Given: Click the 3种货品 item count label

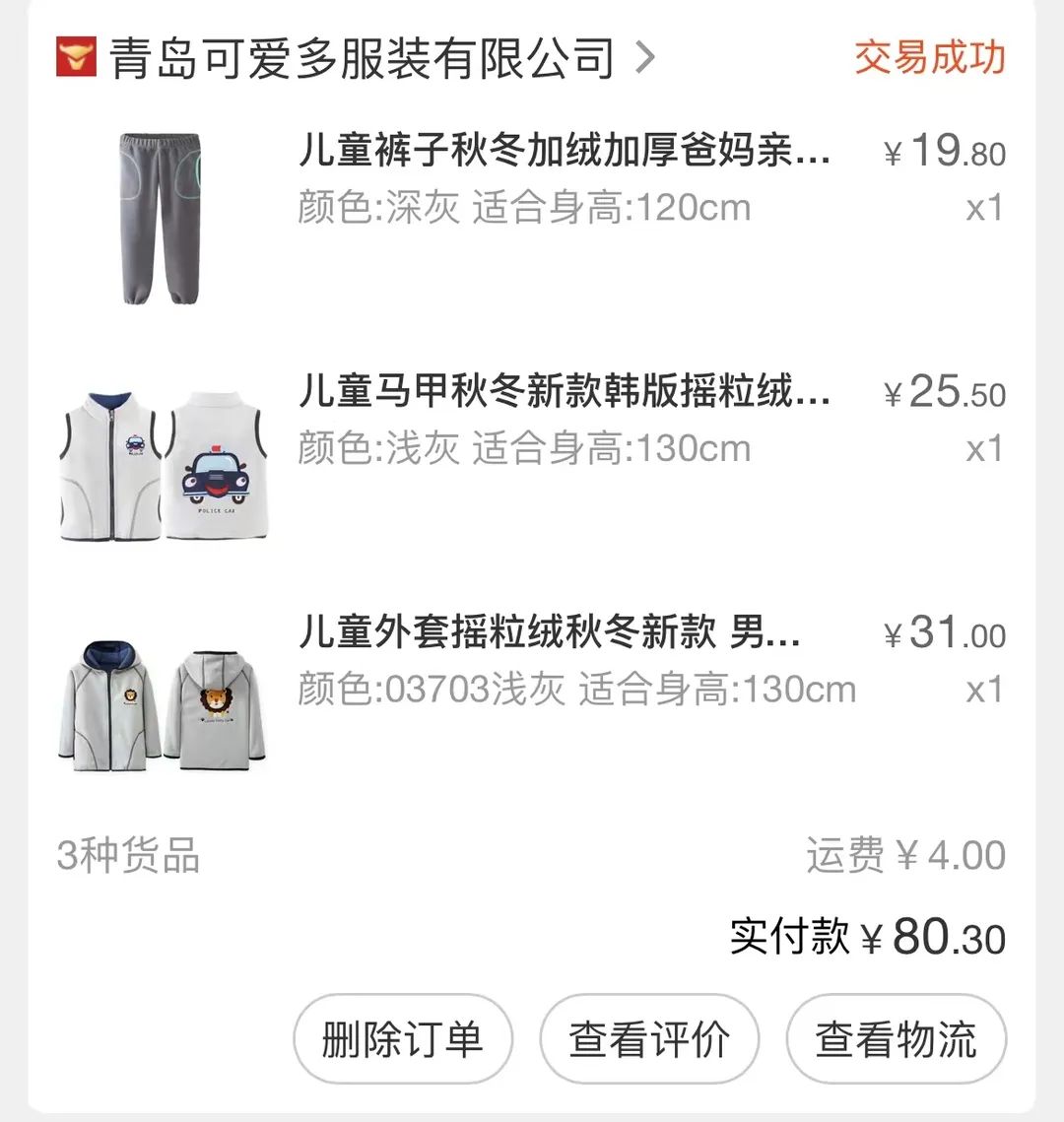Looking at the screenshot, I should pos(129,857).
